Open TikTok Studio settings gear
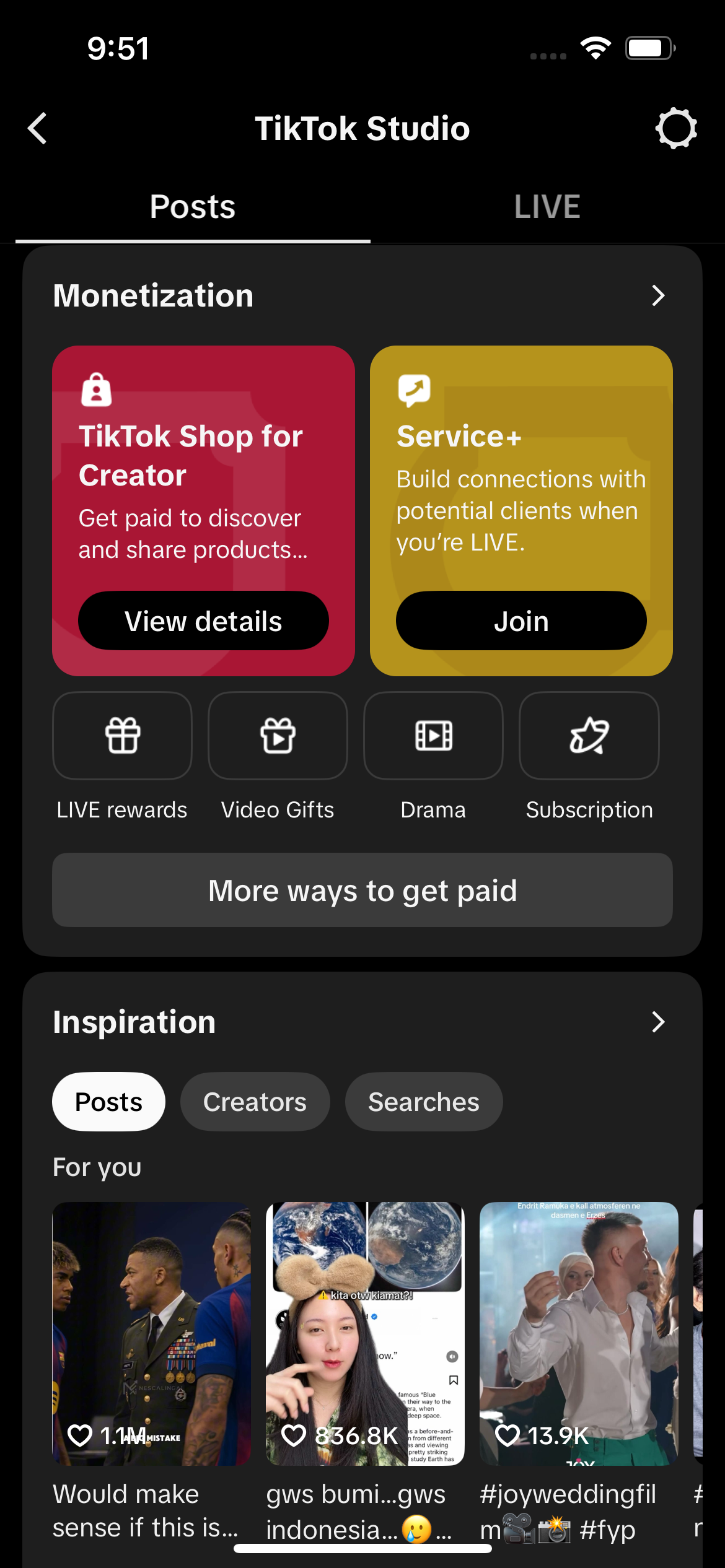The width and height of the screenshot is (725, 1568). click(676, 128)
